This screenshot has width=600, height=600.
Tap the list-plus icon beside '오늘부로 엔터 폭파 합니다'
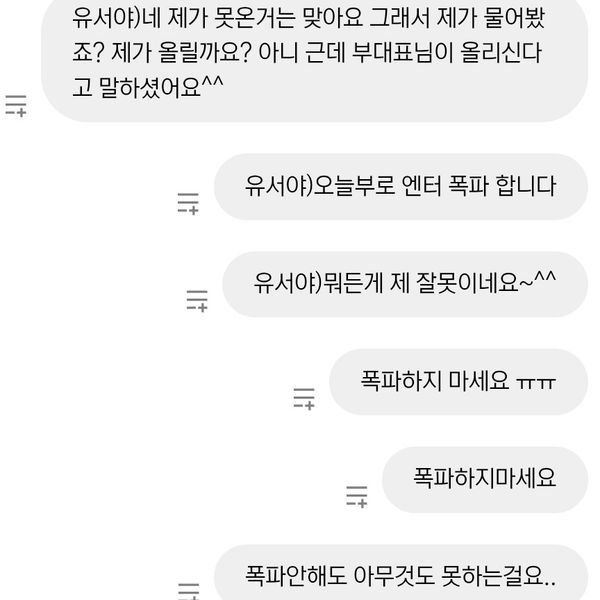tap(188, 203)
